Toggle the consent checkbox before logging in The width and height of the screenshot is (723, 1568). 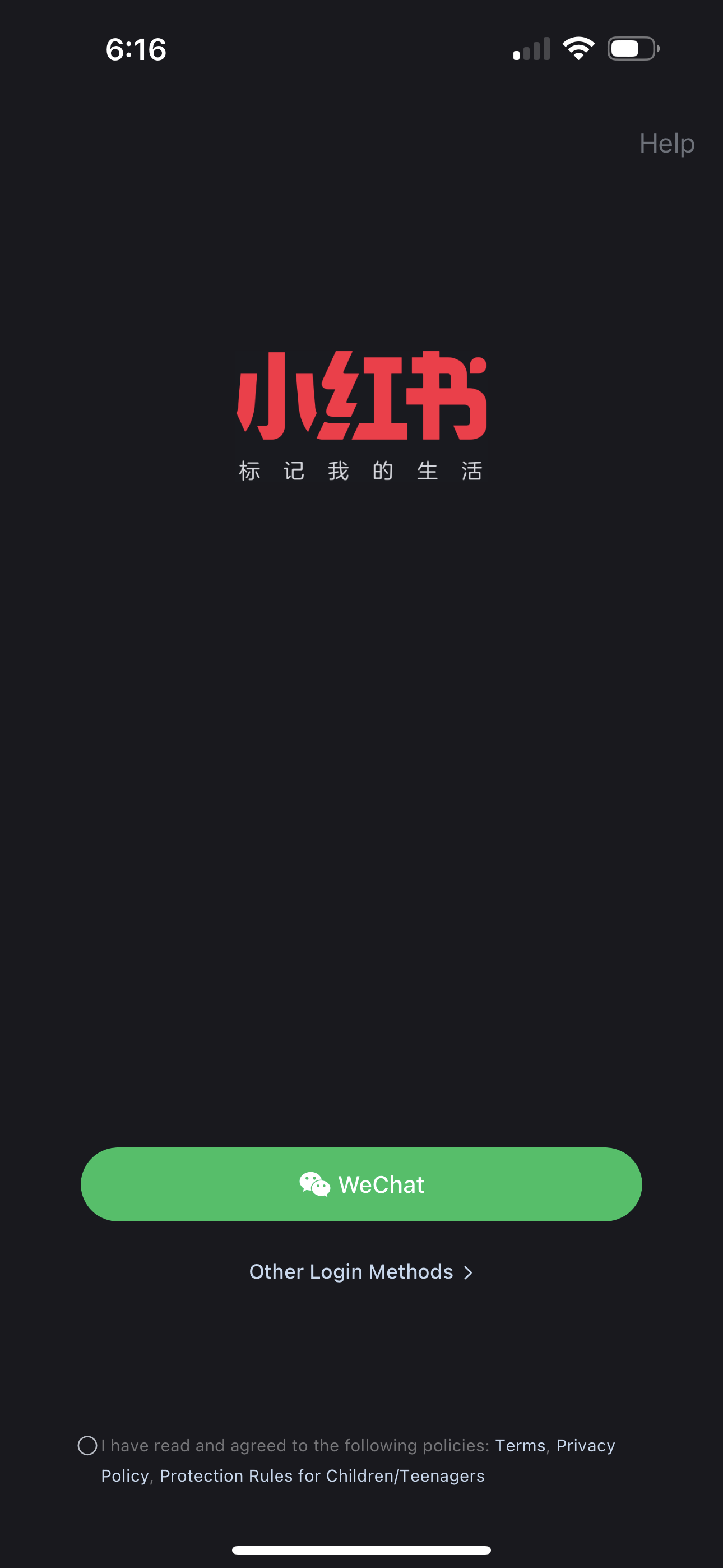click(87, 1445)
